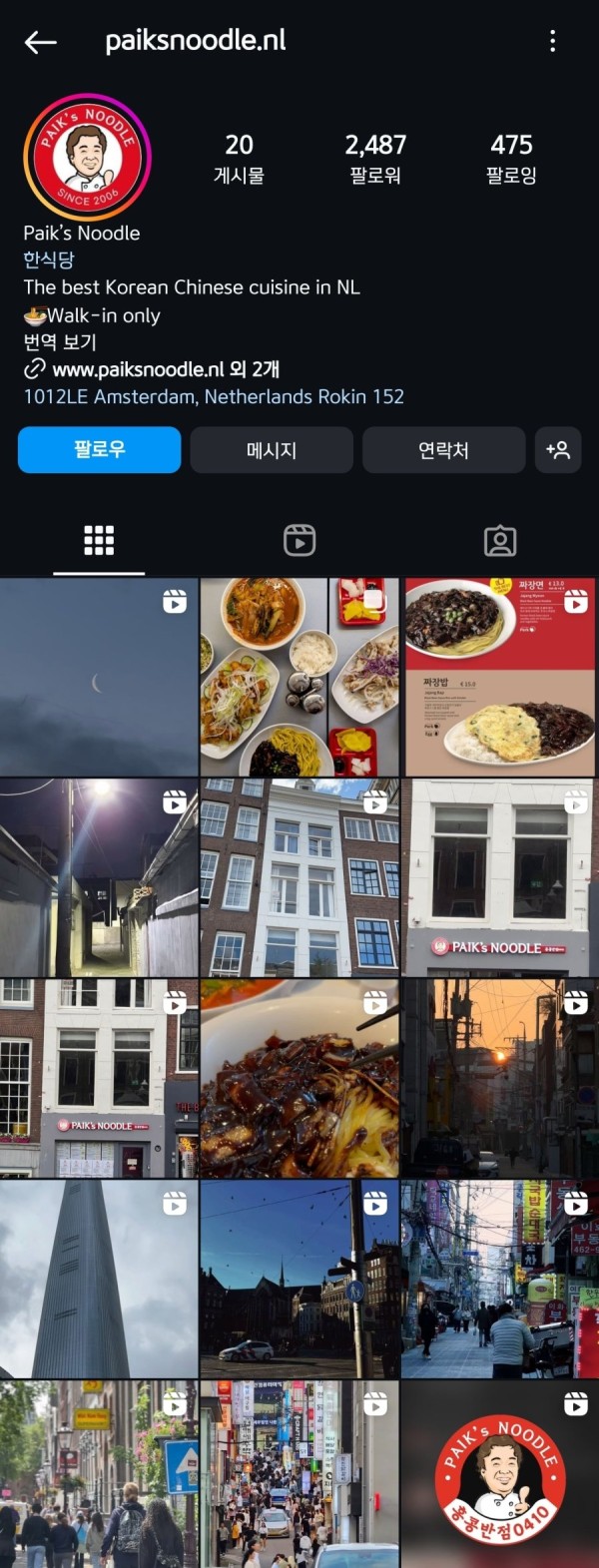Open the white Paik's Noodle storefront reel
The height and width of the screenshot is (1568, 599).
pos(499,877)
